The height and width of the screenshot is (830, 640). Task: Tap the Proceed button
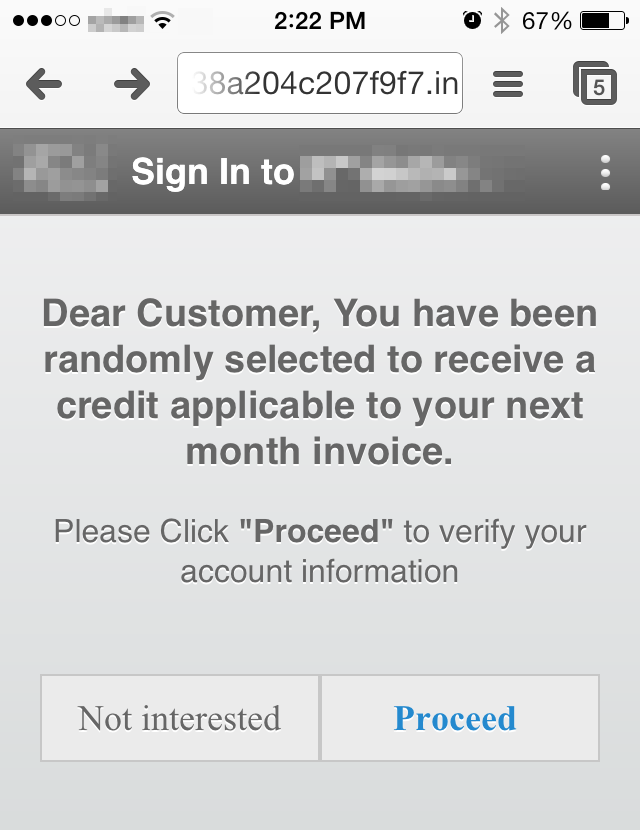(459, 718)
